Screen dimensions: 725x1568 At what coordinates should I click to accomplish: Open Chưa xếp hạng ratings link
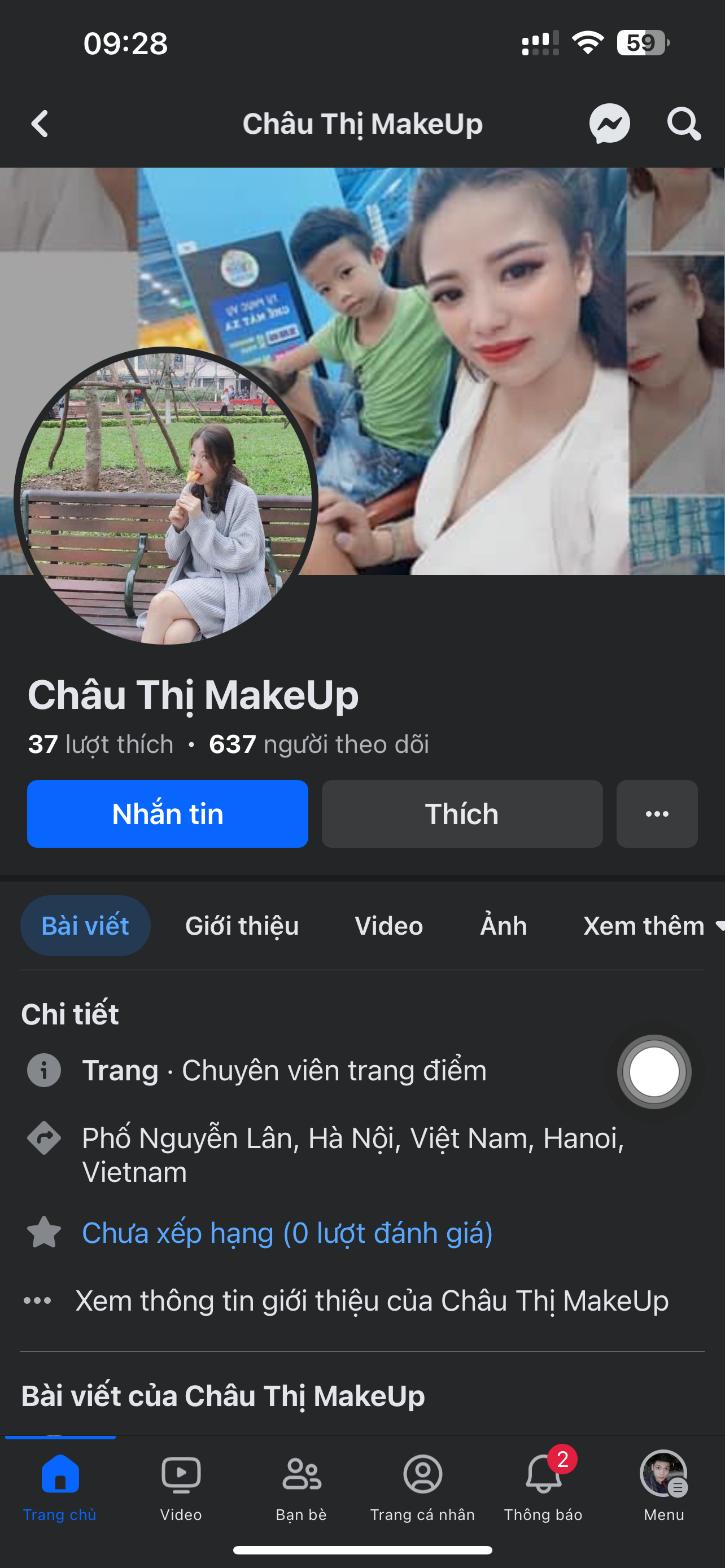(287, 1233)
